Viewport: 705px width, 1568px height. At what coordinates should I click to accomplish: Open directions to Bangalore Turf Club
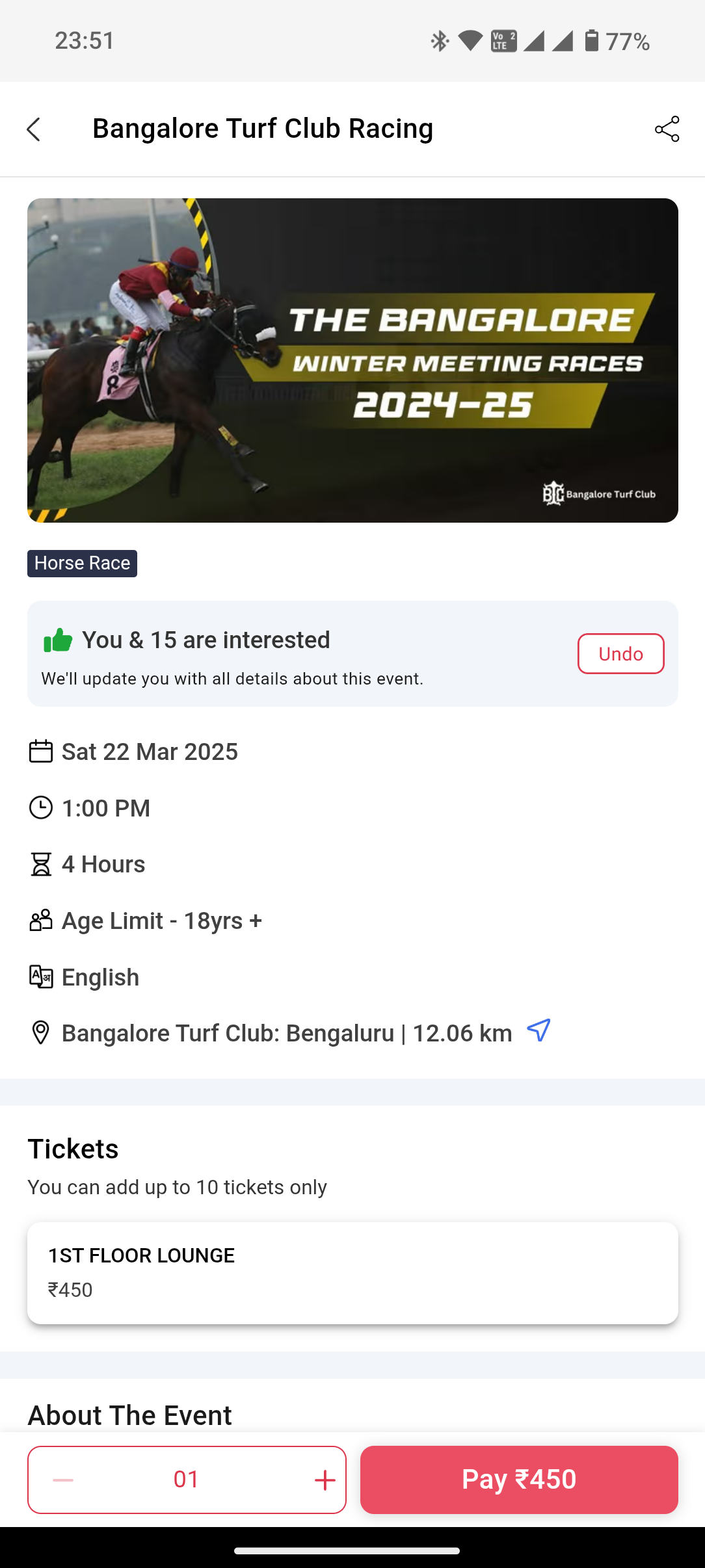[539, 1030]
